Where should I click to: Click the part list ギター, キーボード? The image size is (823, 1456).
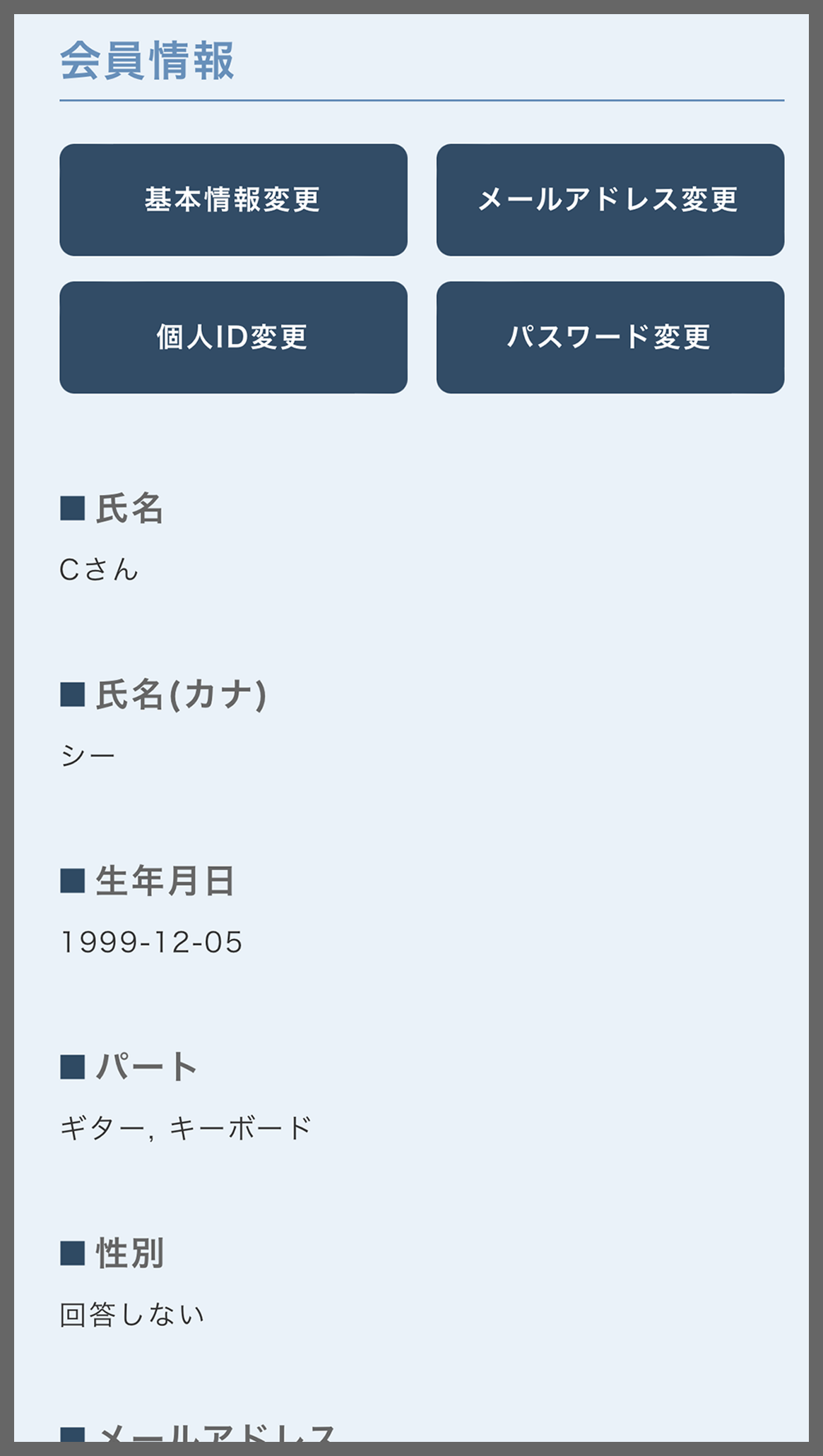[x=185, y=1128]
